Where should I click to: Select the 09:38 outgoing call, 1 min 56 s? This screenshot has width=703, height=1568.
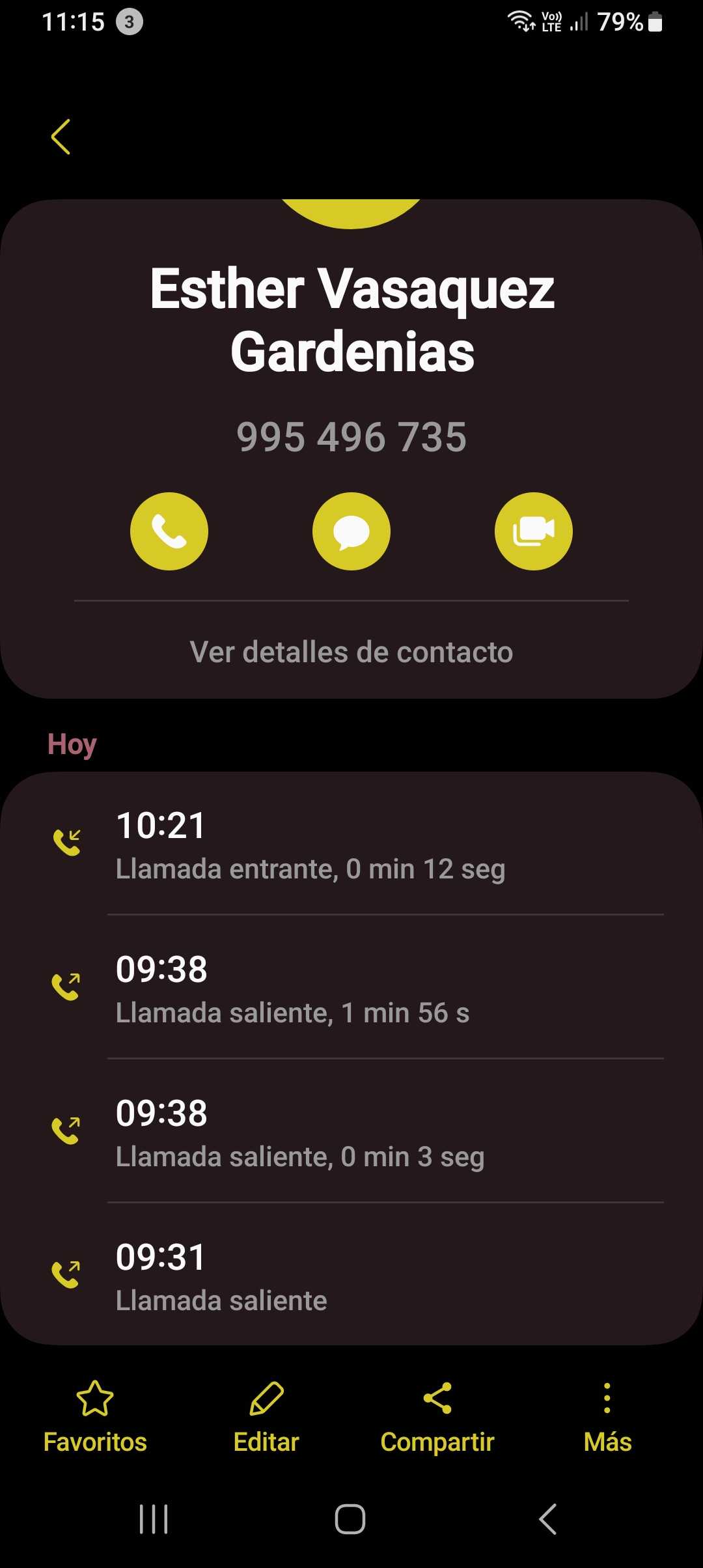click(x=351, y=988)
